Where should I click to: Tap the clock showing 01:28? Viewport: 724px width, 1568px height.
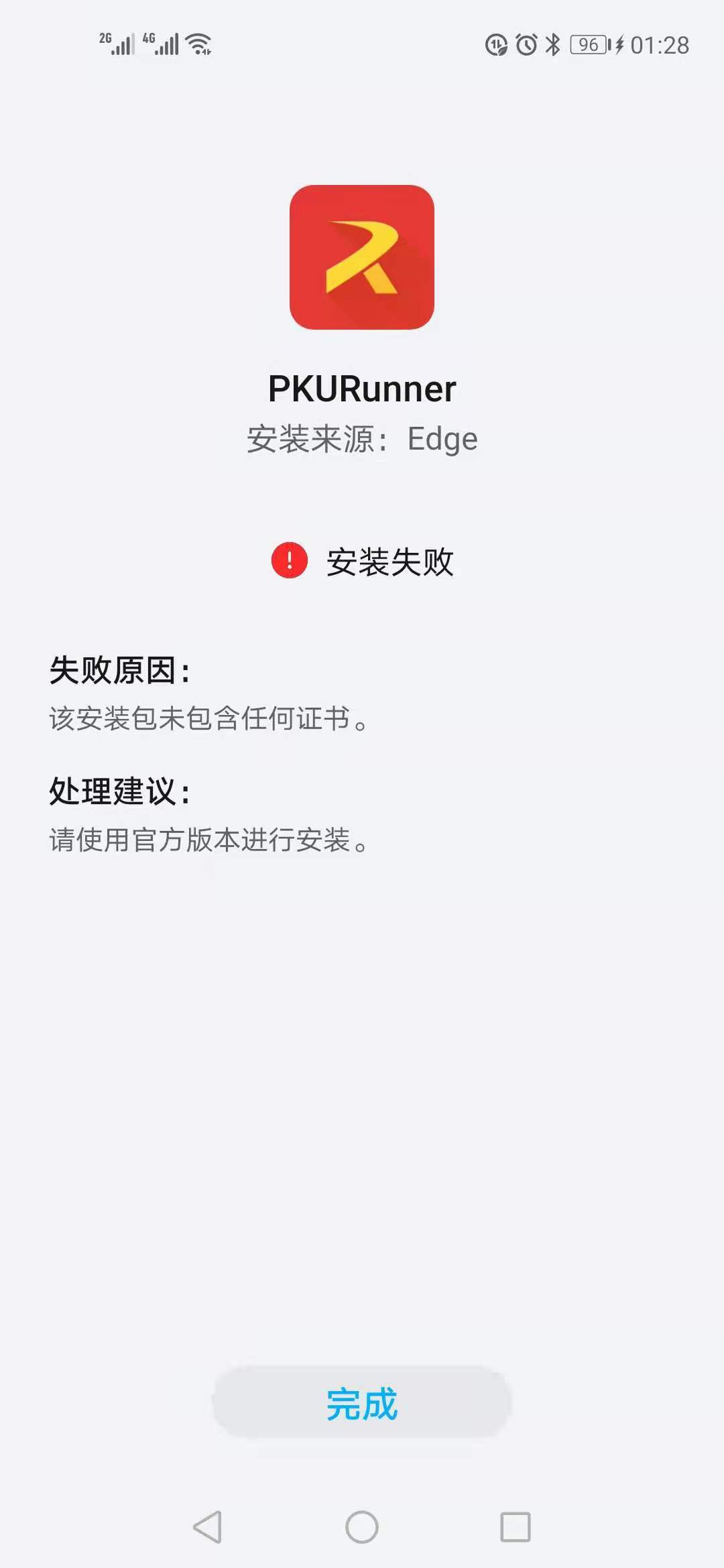[x=660, y=44]
